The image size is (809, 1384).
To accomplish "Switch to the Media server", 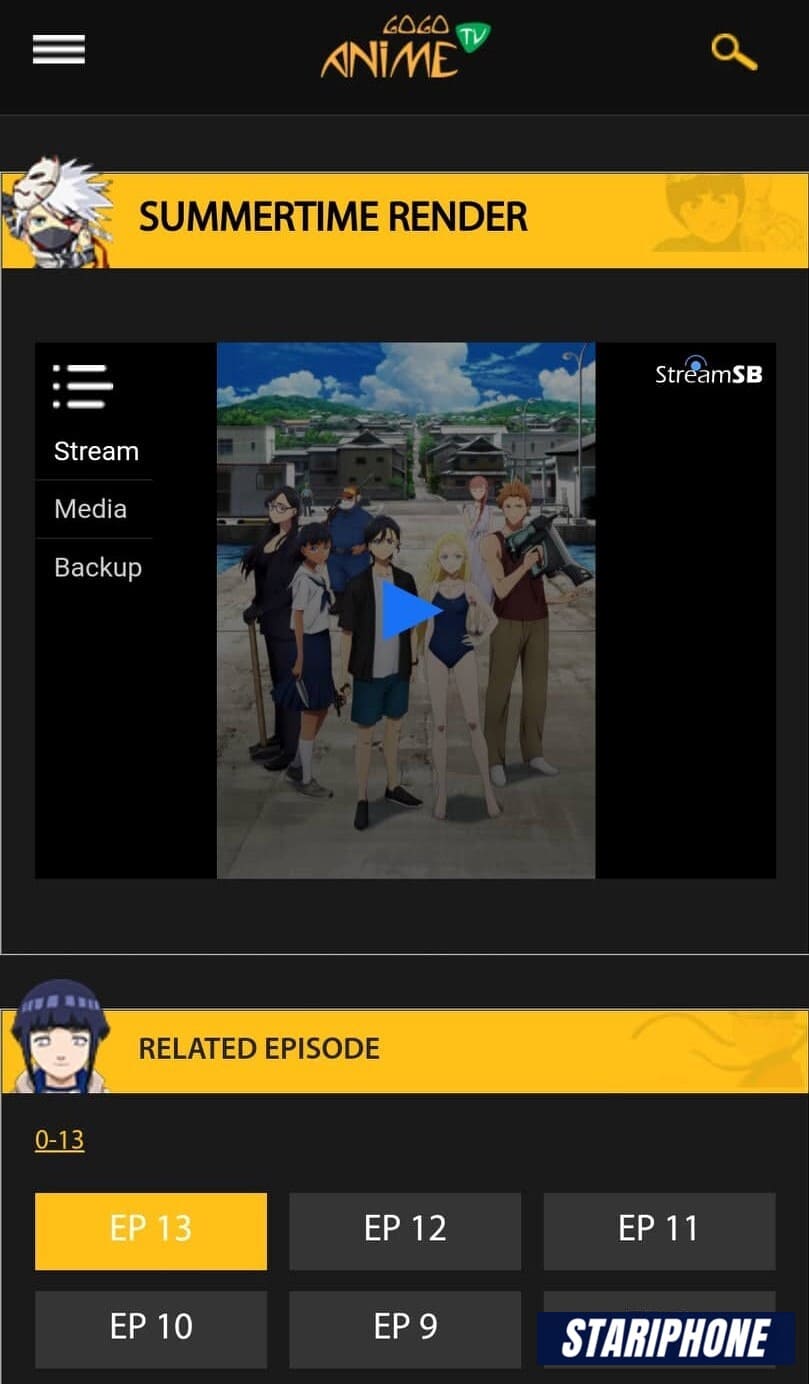I will [91, 509].
